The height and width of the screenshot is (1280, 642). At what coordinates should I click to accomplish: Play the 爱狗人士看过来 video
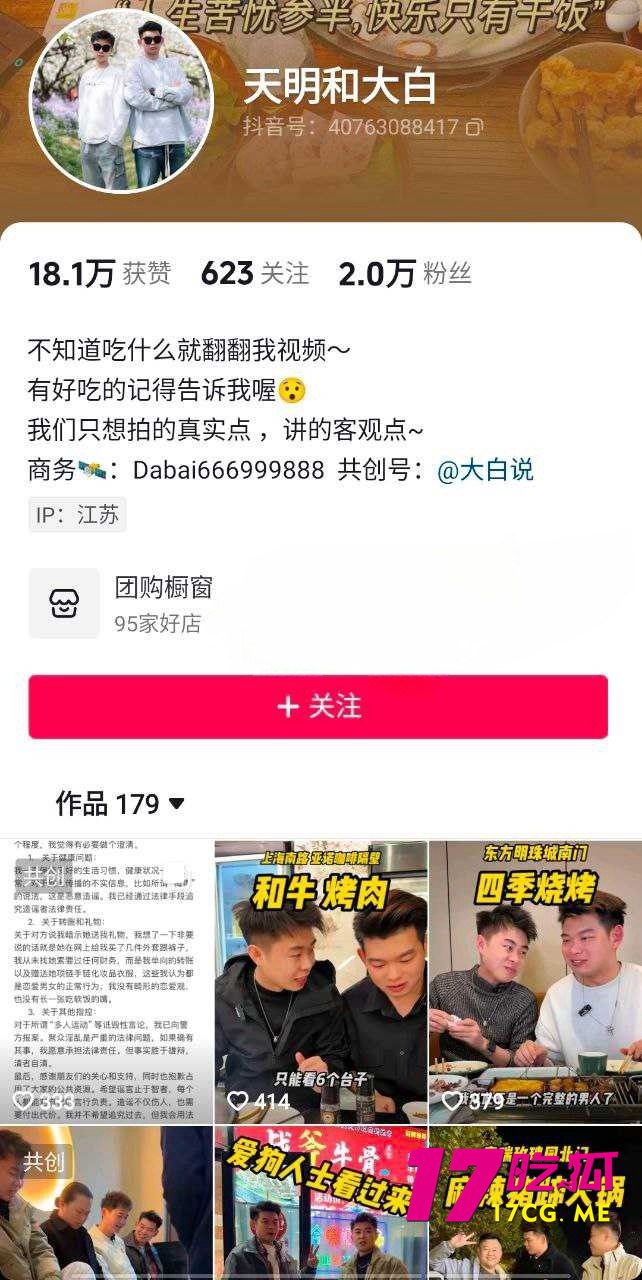(x=320, y=1205)
